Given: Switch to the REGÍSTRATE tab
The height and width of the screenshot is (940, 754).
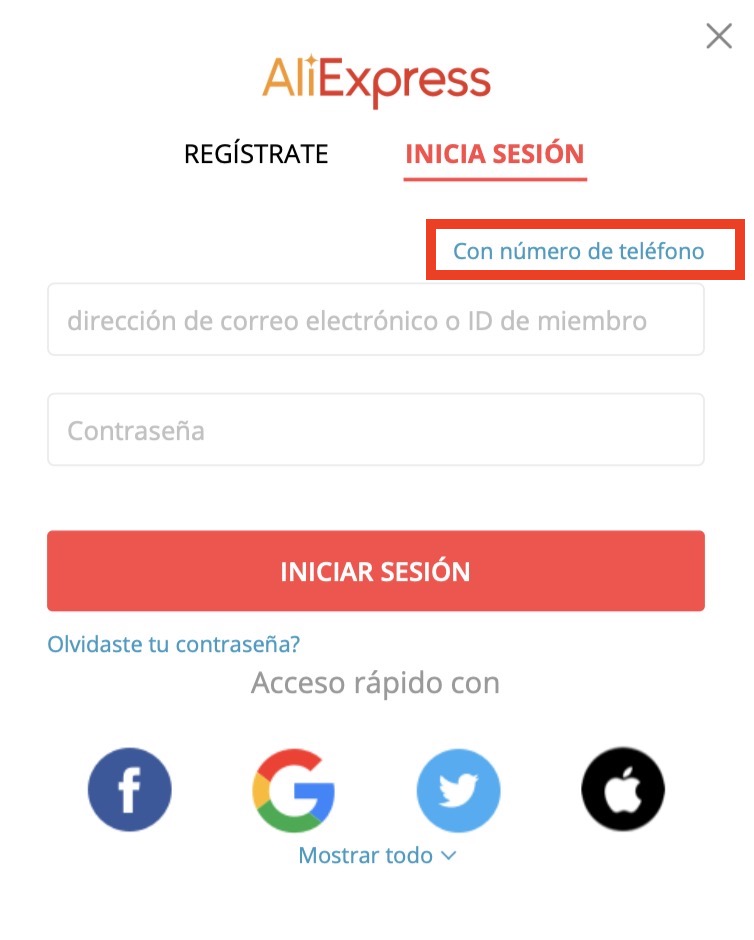Looking at the screenshot, I should [256, 154].
